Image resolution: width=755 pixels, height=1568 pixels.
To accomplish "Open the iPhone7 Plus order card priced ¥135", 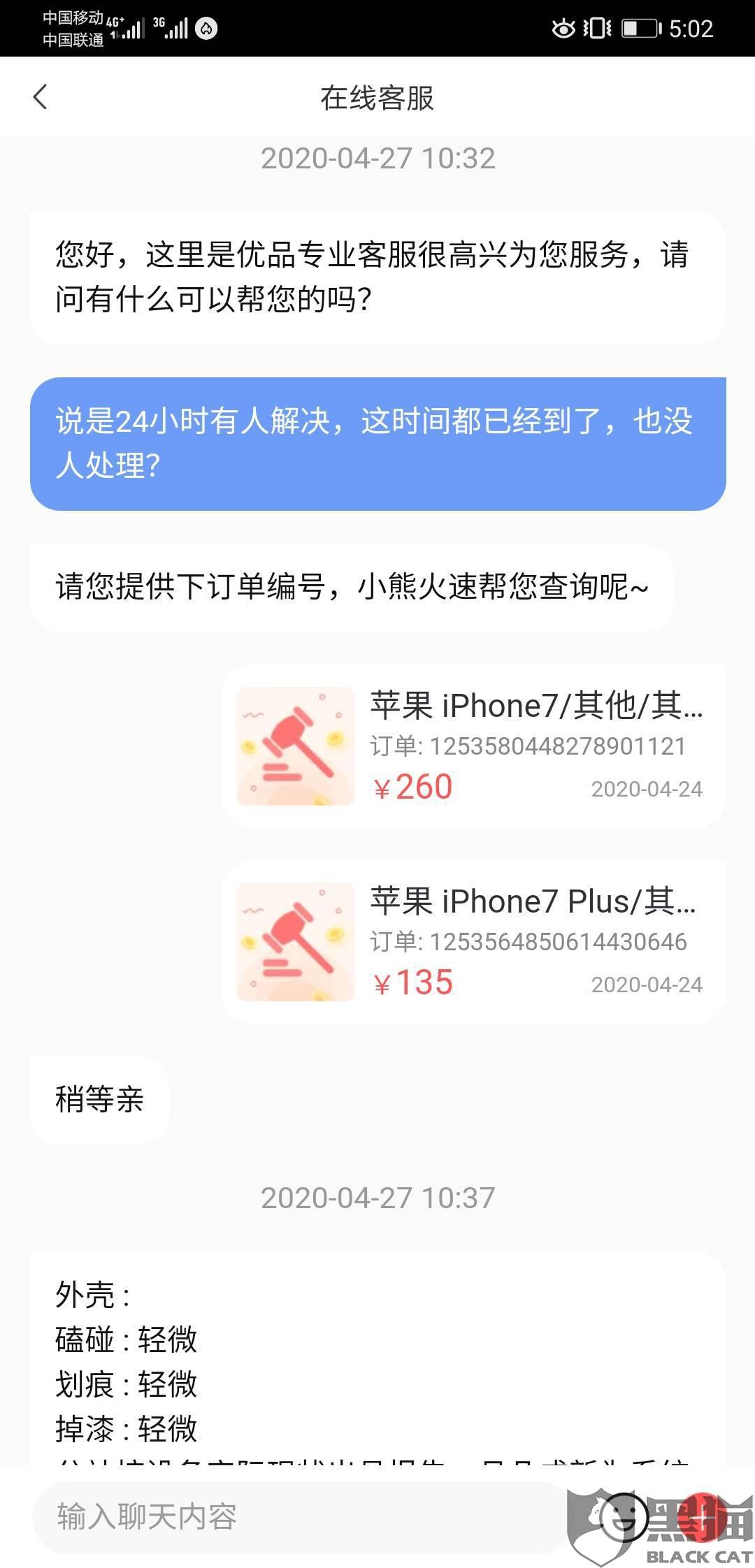I will pos(473,942).
